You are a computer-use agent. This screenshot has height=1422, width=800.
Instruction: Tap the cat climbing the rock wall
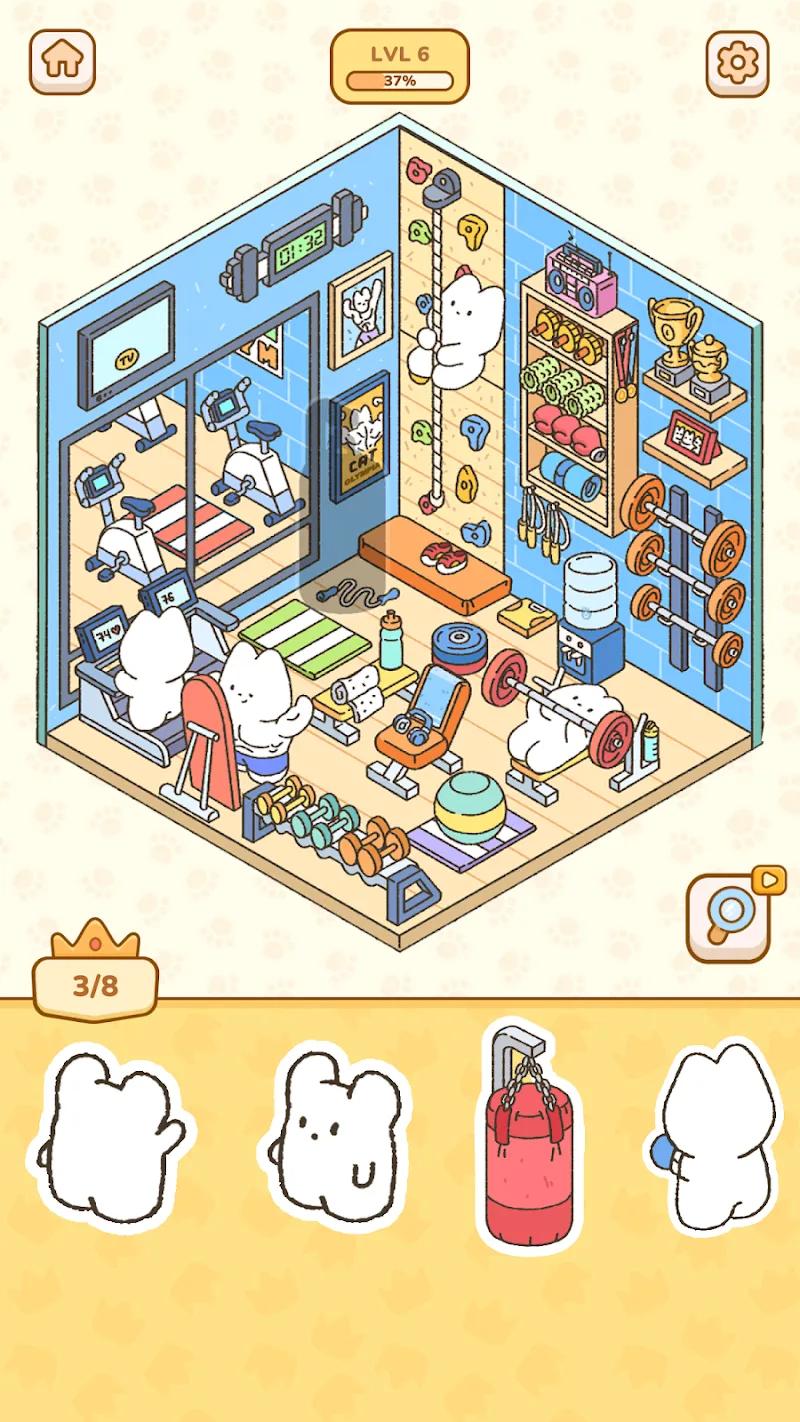click(x=463, y=330)
